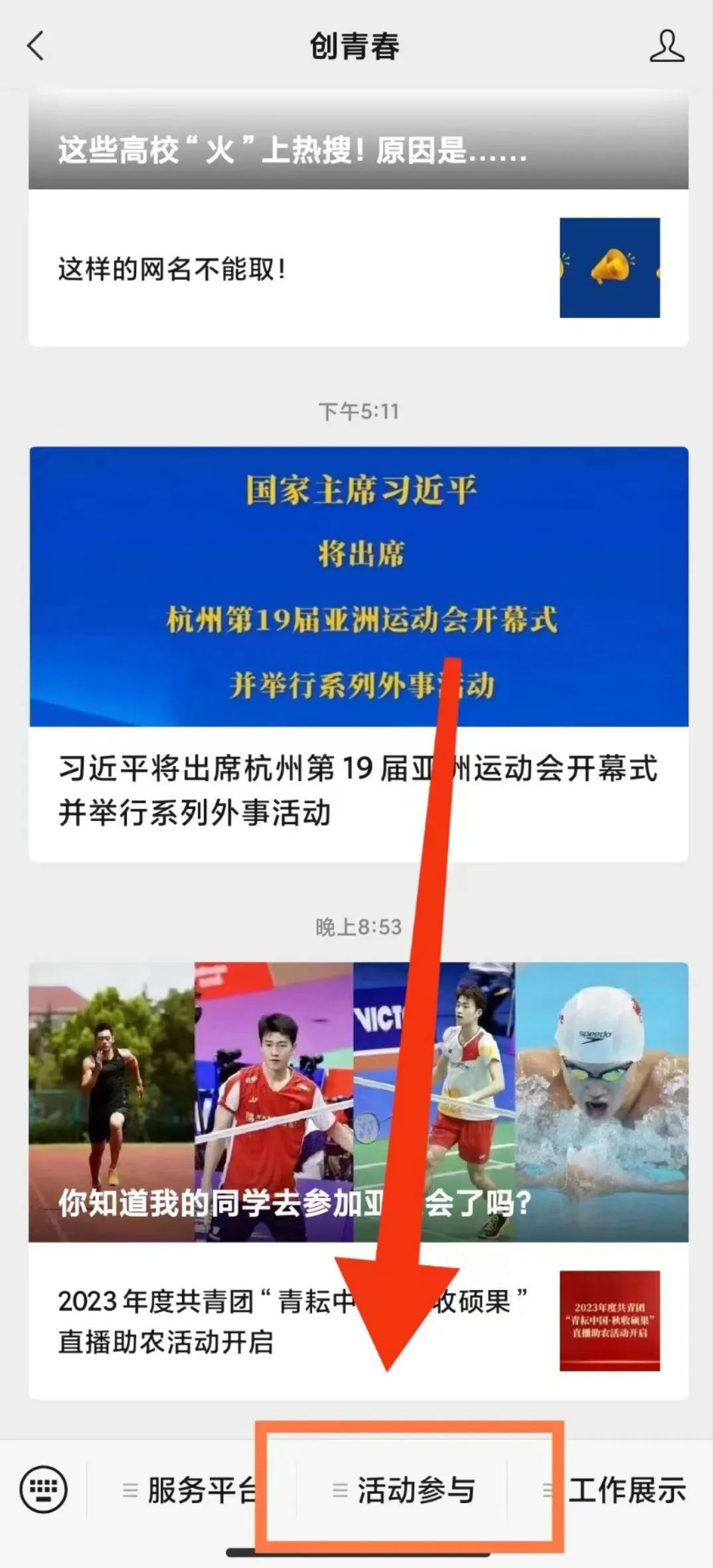The height and width of the screenshot is (1568, 713).
Task: Open the 活动参与 menu
Action: click(x=405, y=1490)
